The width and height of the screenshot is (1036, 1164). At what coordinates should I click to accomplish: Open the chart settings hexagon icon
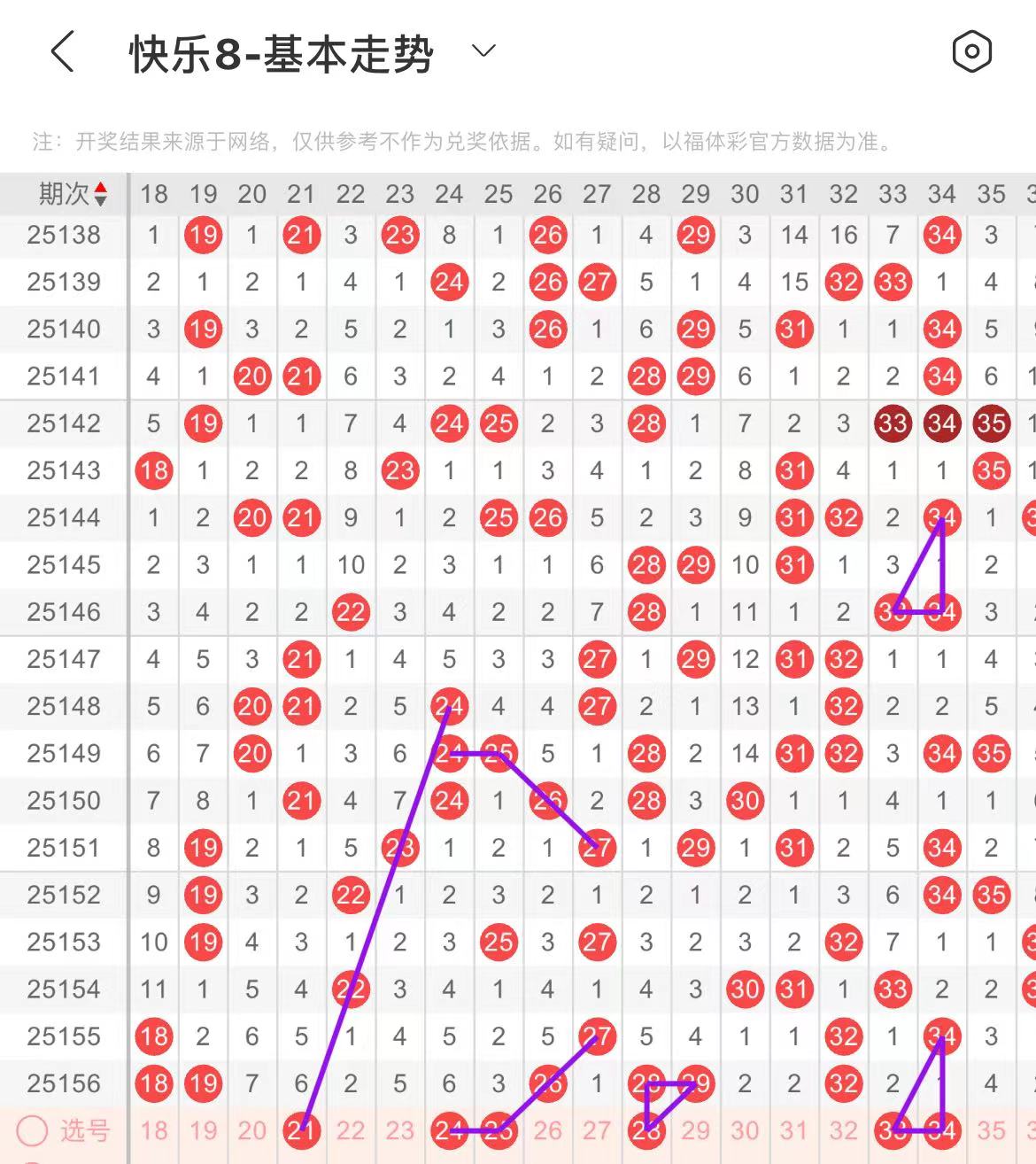coord(971,51)
